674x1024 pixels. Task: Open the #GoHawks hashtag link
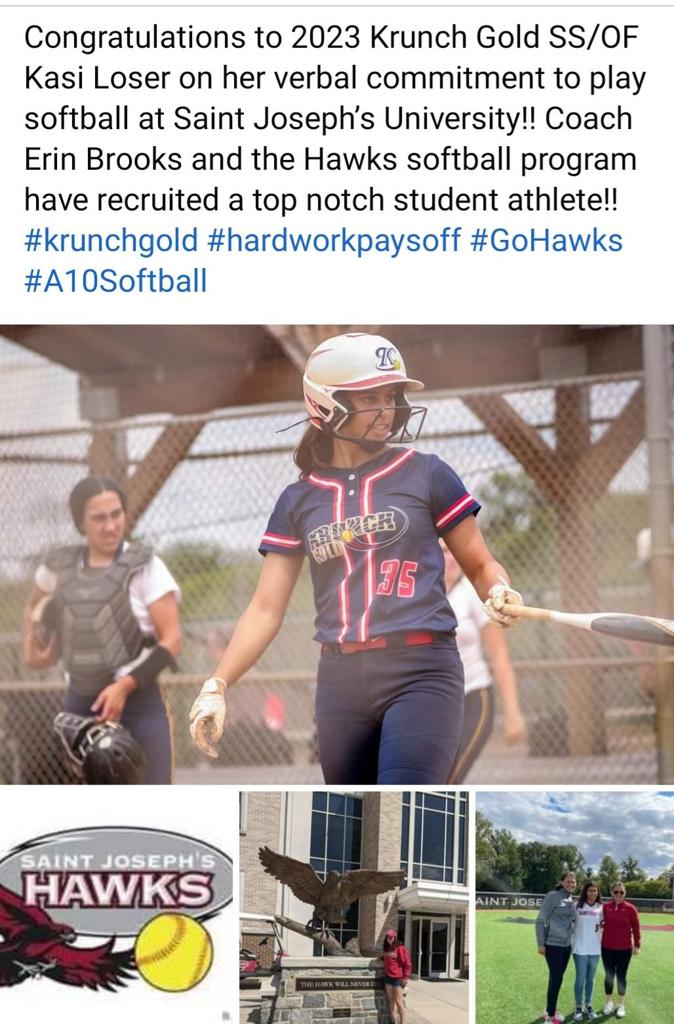click(x=546, y=241)
